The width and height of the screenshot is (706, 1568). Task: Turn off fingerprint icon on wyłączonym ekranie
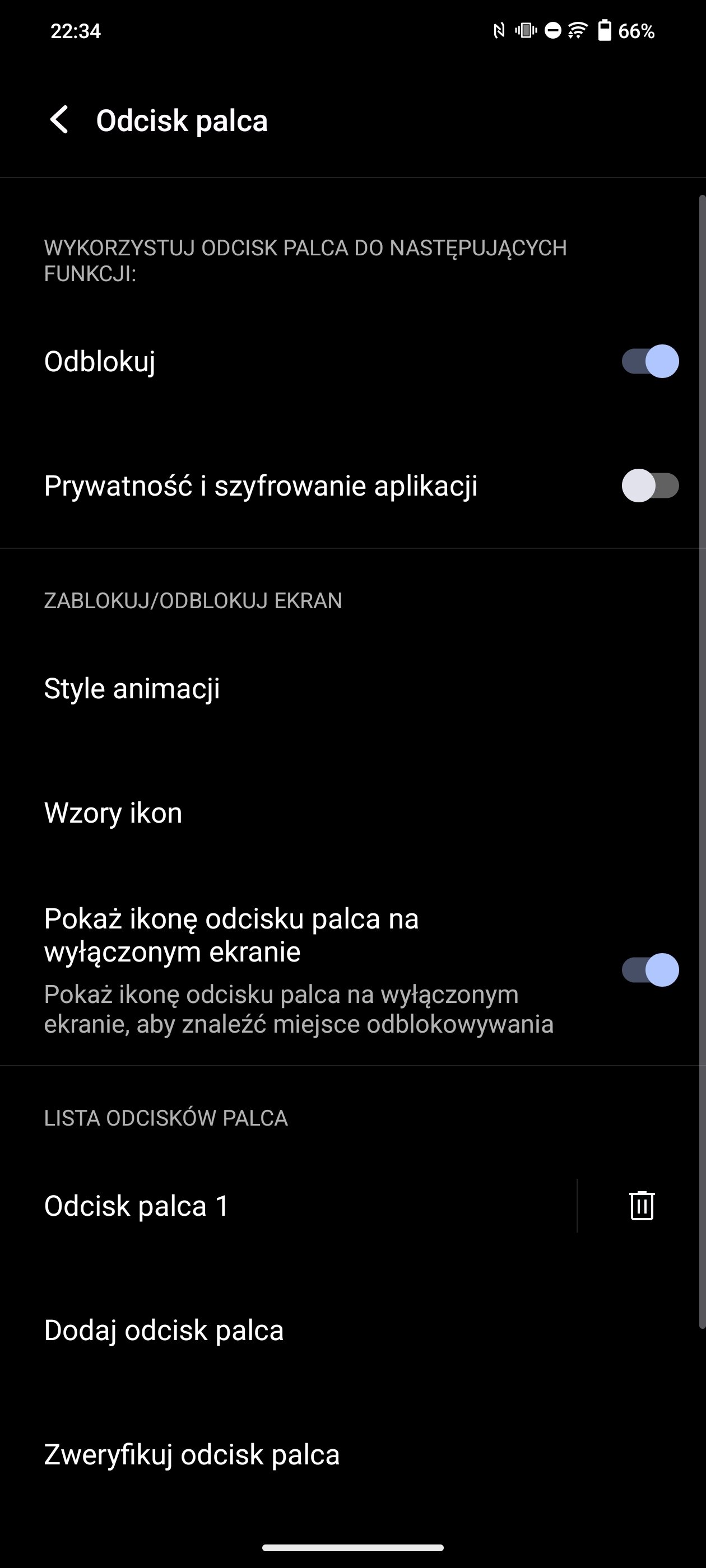pos(649,970)
